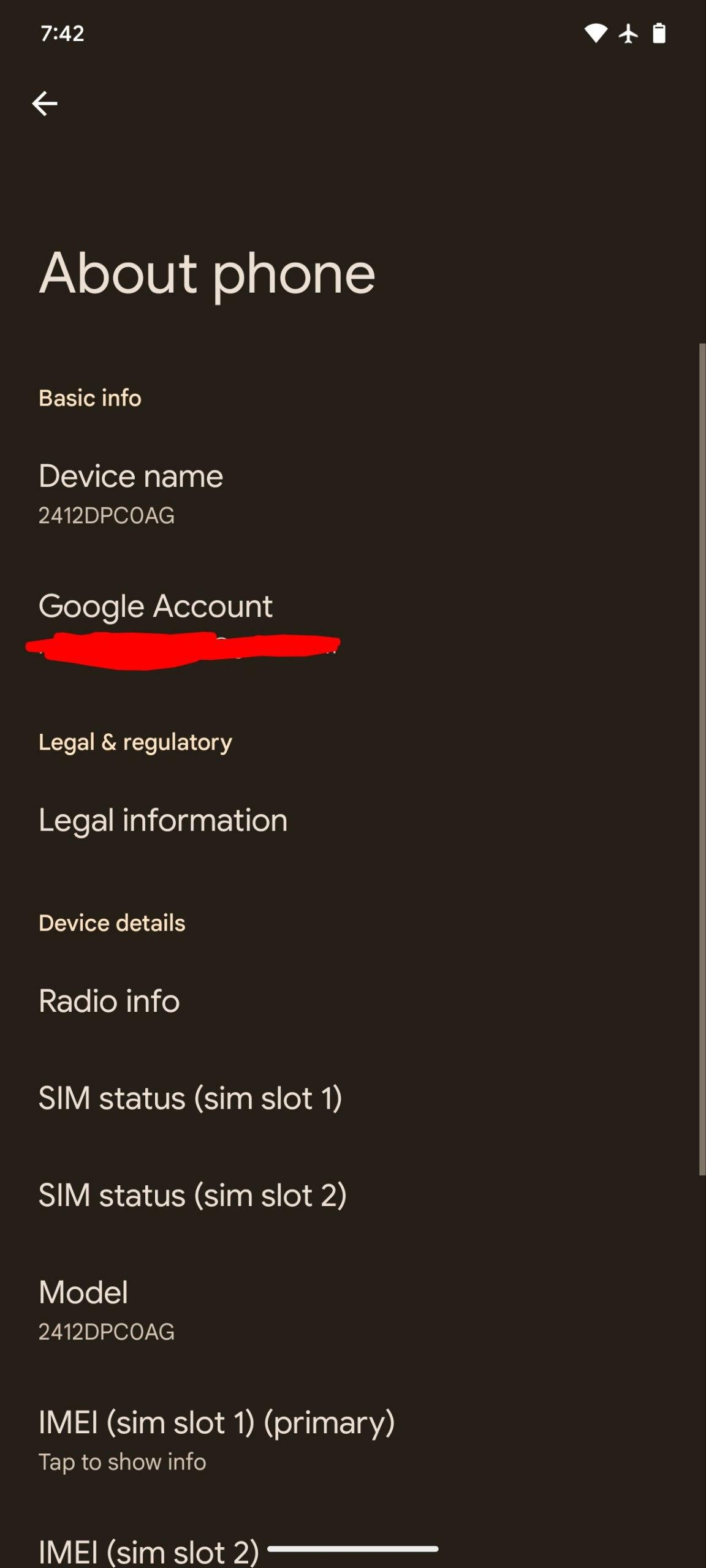The height and width of the screenshot is (1568, 706).
Task: Go back using the top arrow
Action: pyautogui.click(x=45, y=103)
